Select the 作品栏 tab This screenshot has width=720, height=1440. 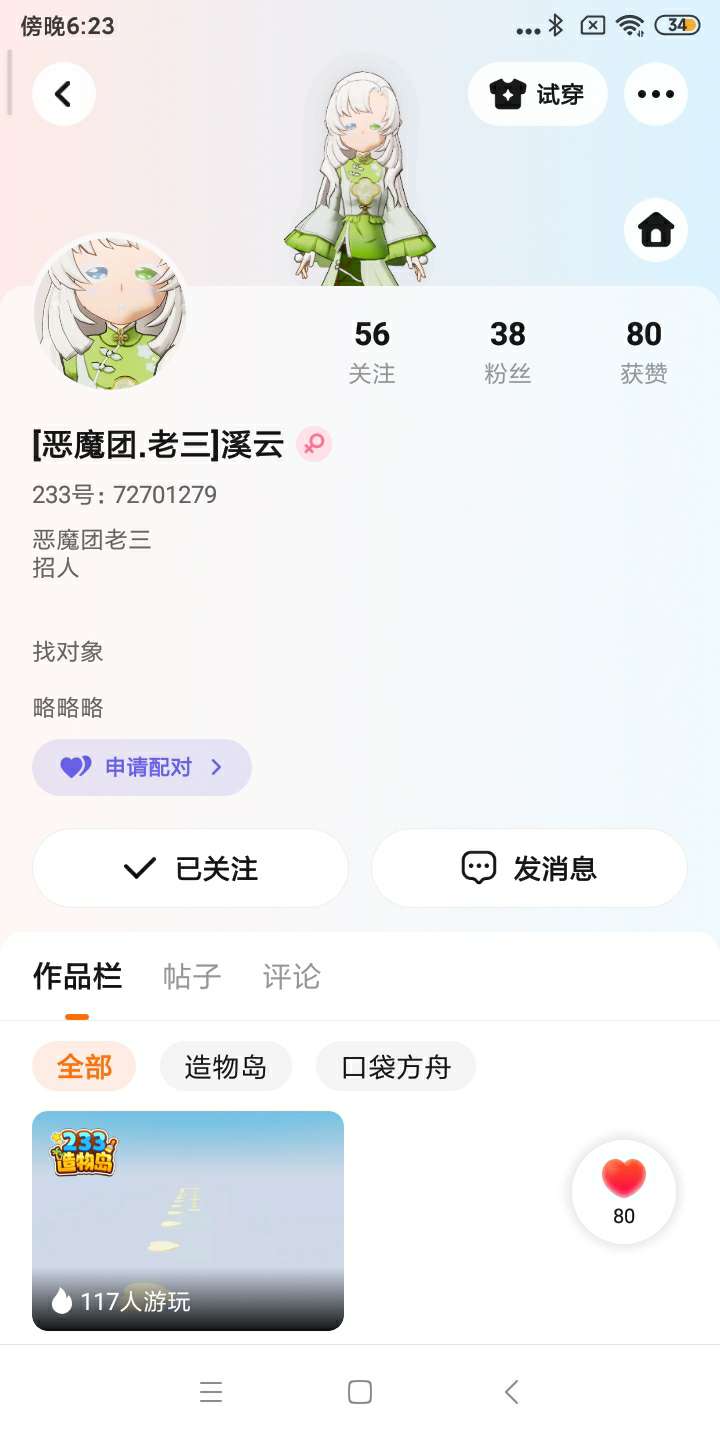tap(77, 976)
